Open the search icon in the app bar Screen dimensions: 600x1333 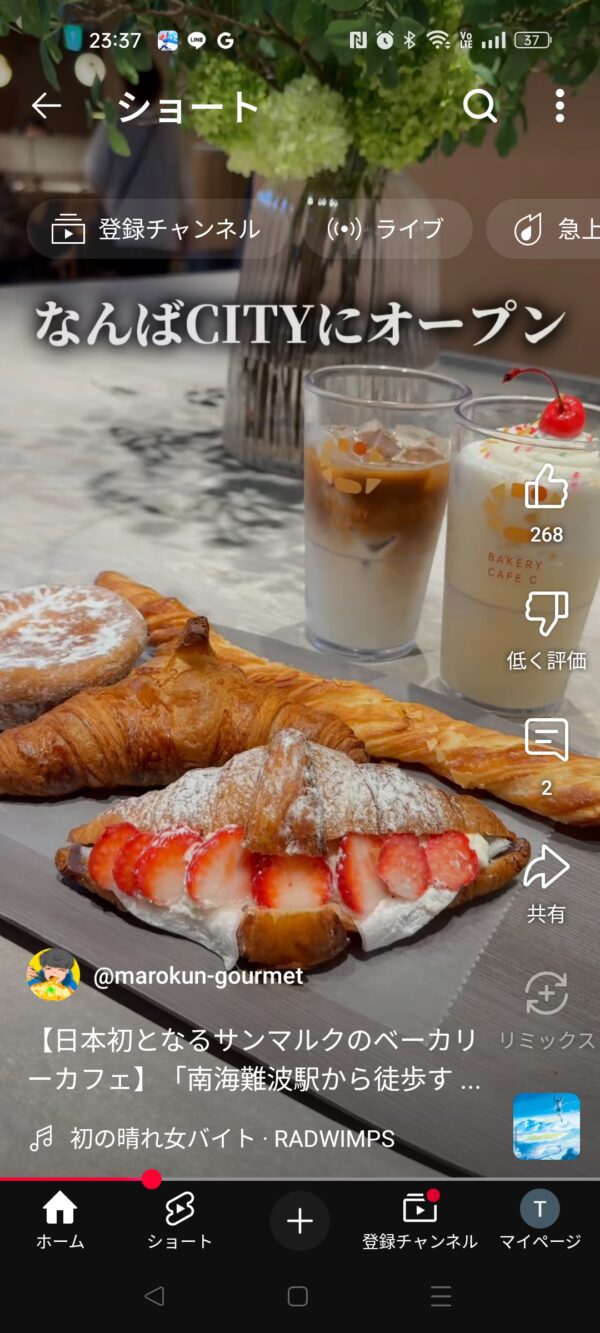[480, 106]
